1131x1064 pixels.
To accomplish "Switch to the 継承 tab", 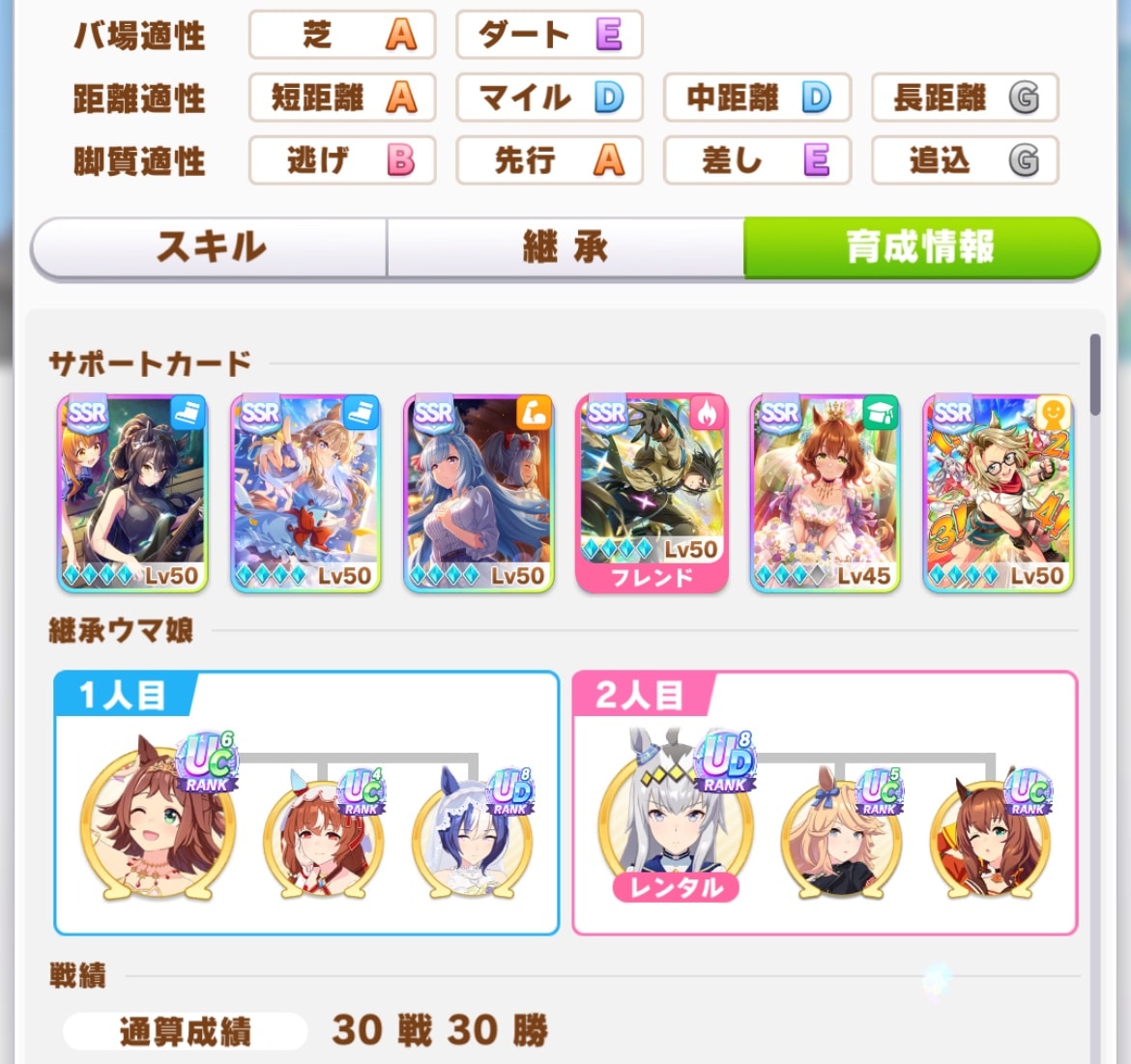I will pyautogui.click(x=565, y=247).
